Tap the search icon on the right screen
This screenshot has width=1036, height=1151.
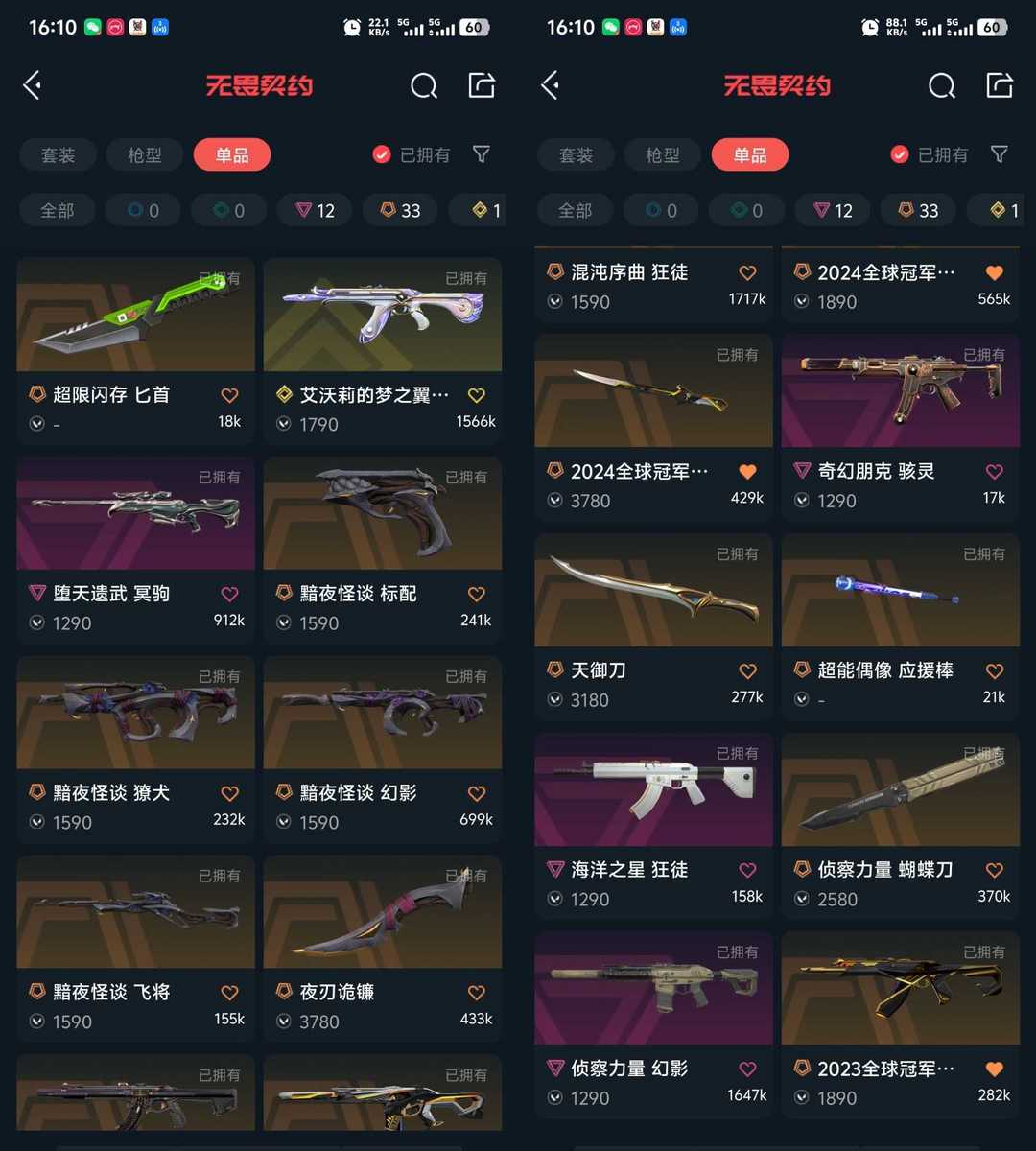pos(942,85)
